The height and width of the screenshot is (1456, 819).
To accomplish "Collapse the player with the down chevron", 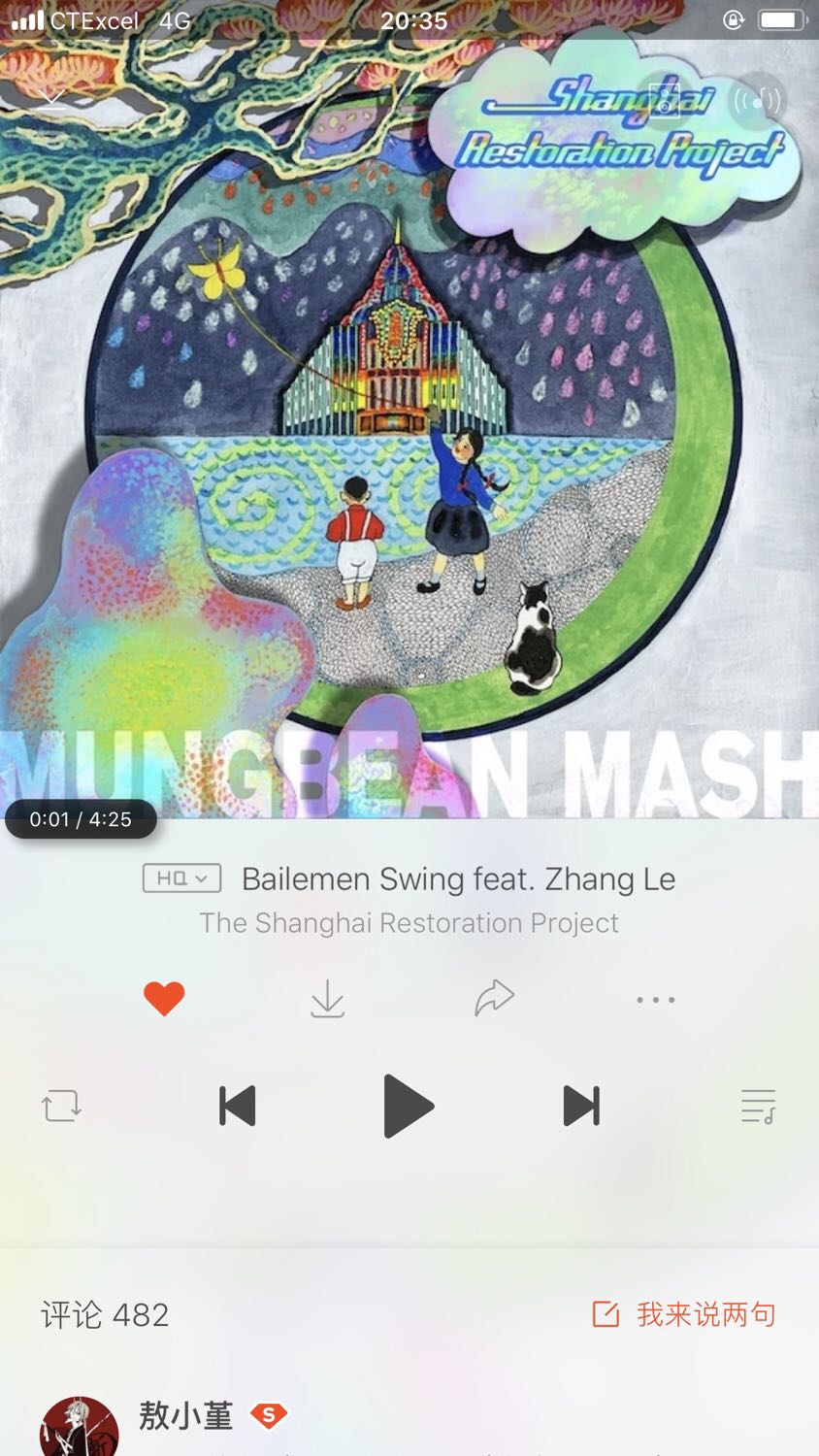I will (51, 97).
